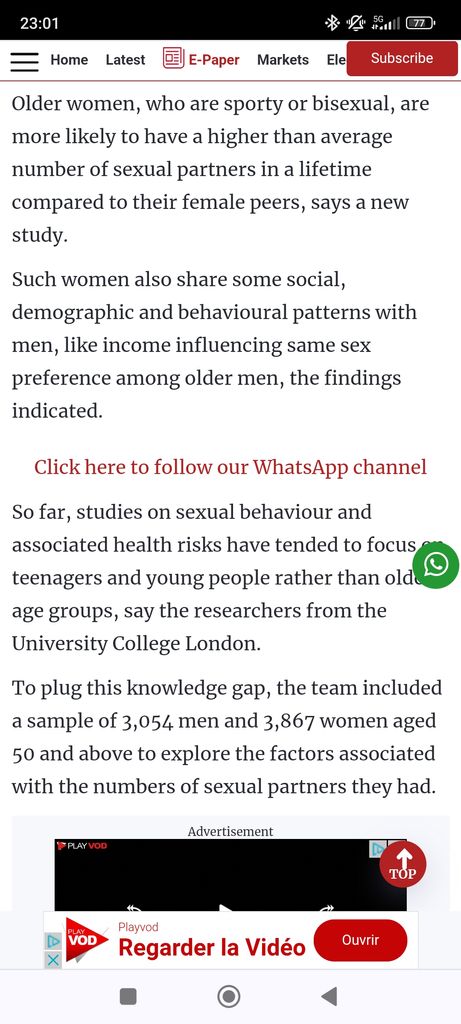The height and width of the screenshot is (1024, 461).
Task: Tap the system back button
Action: coord(329,997)
